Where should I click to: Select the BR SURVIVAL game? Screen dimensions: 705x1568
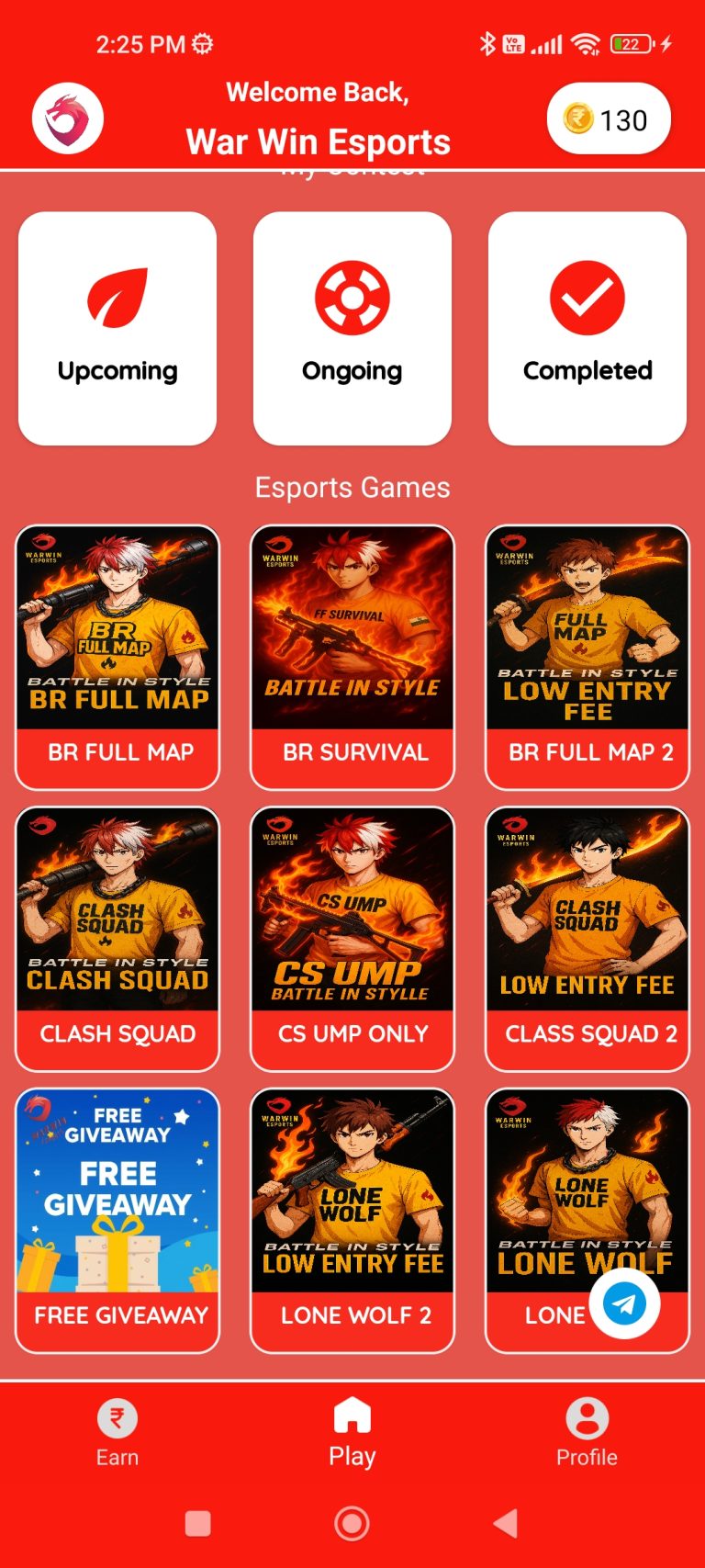pyautogui.click(x=352, y=656)
